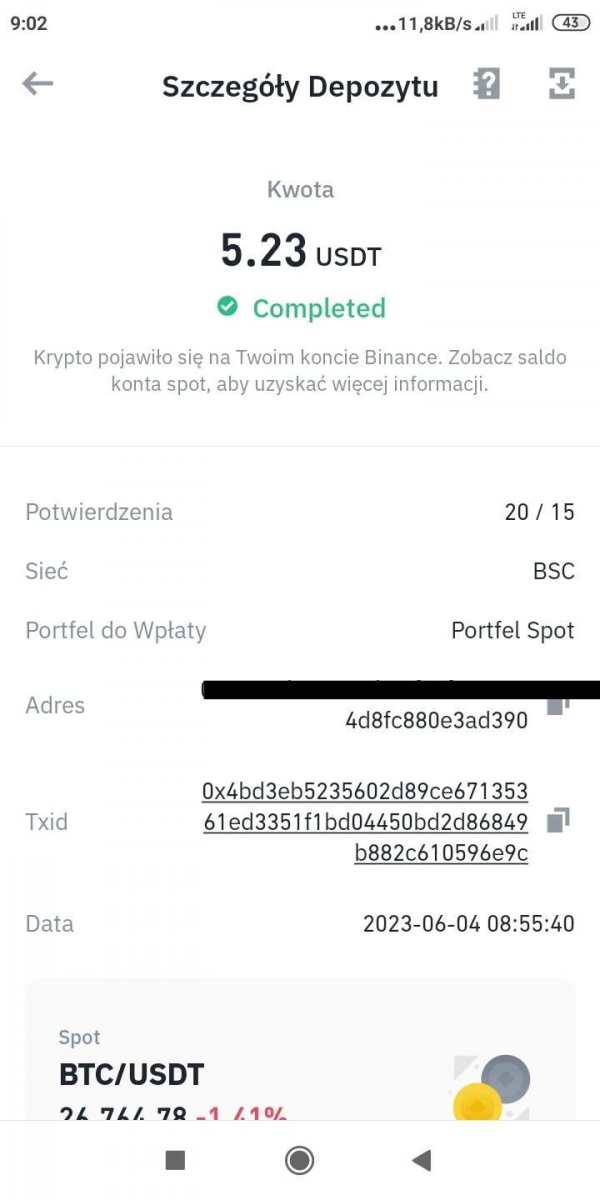Open the deposit history icon
The width and height of the screenshot is (600, 1200).
562,85
